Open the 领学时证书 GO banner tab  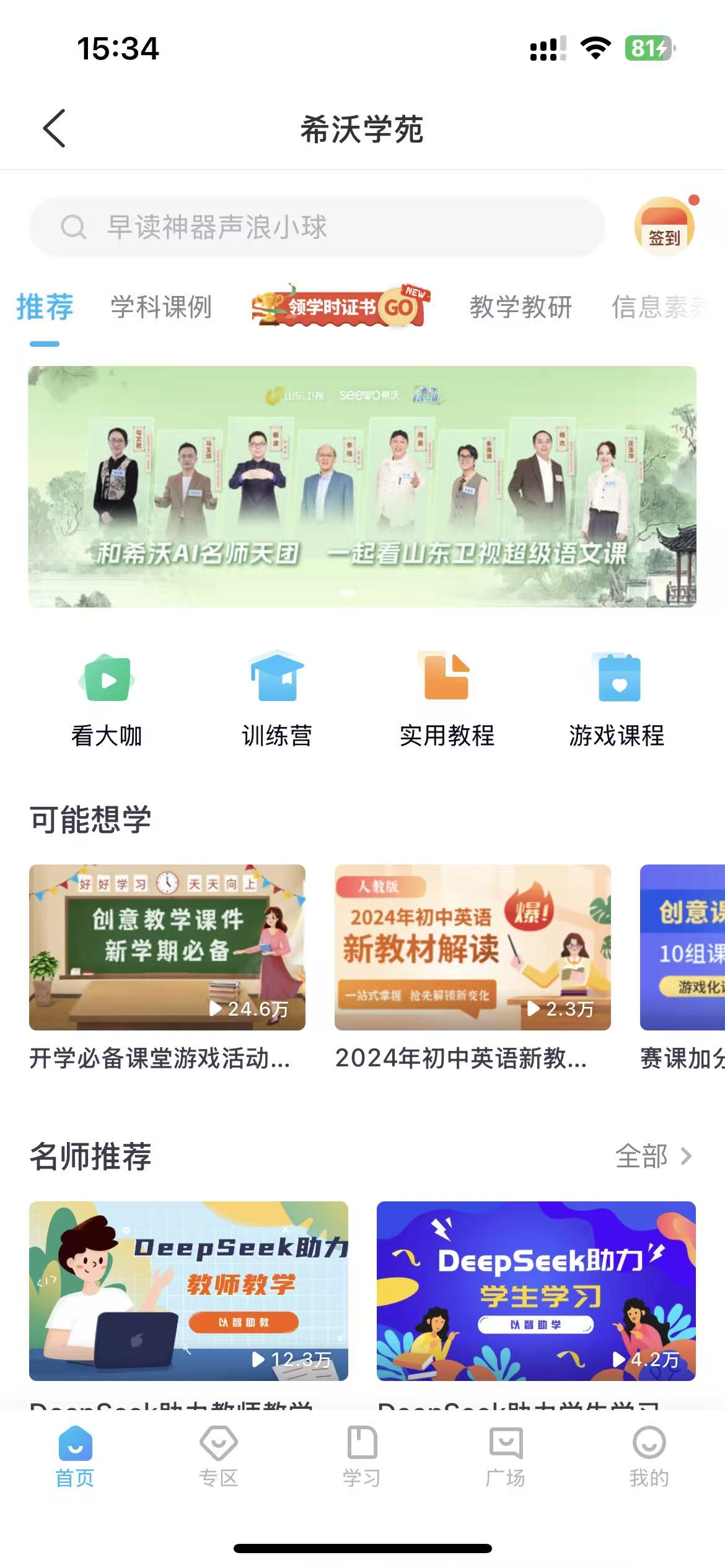click(340, 306)
